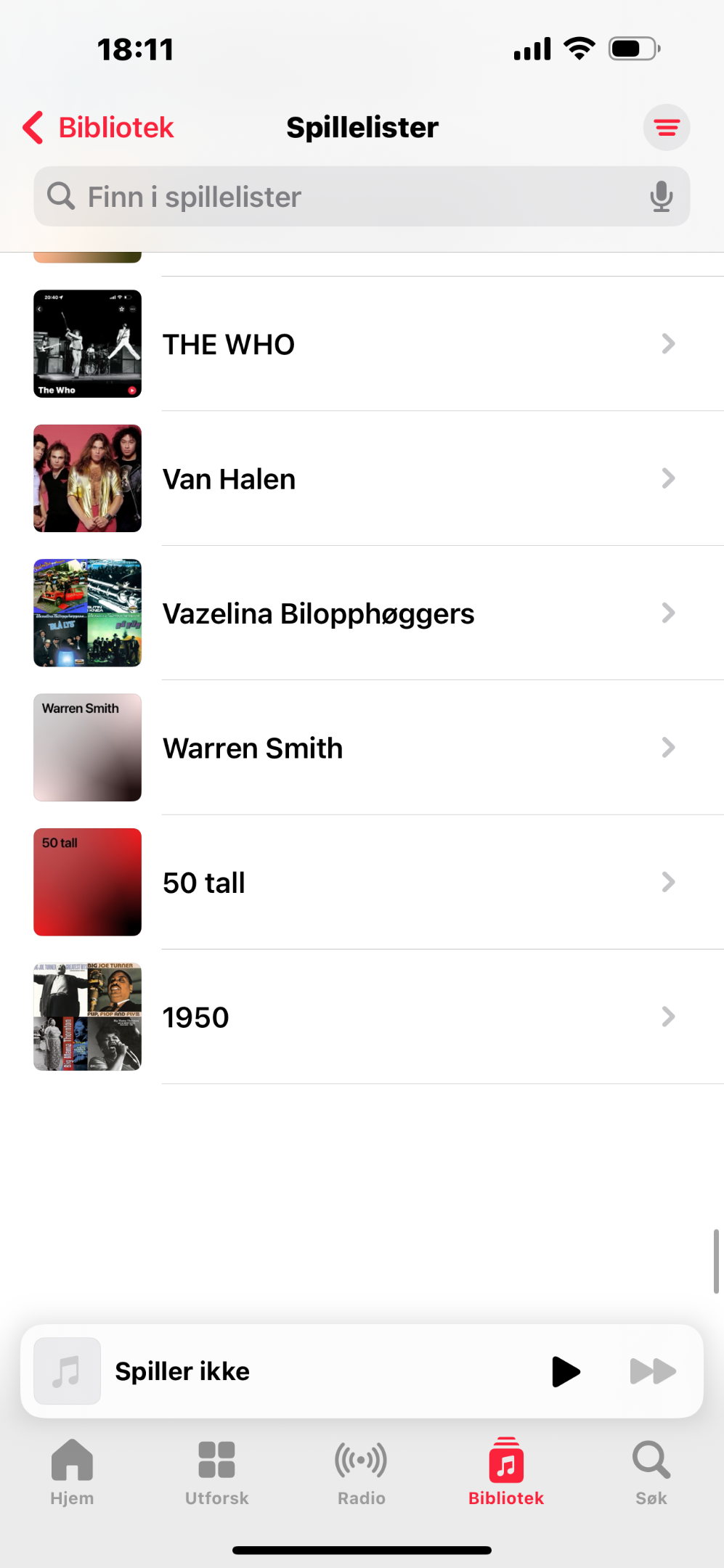
Task: Start playback in the mini player
Action: point(566,1371)
